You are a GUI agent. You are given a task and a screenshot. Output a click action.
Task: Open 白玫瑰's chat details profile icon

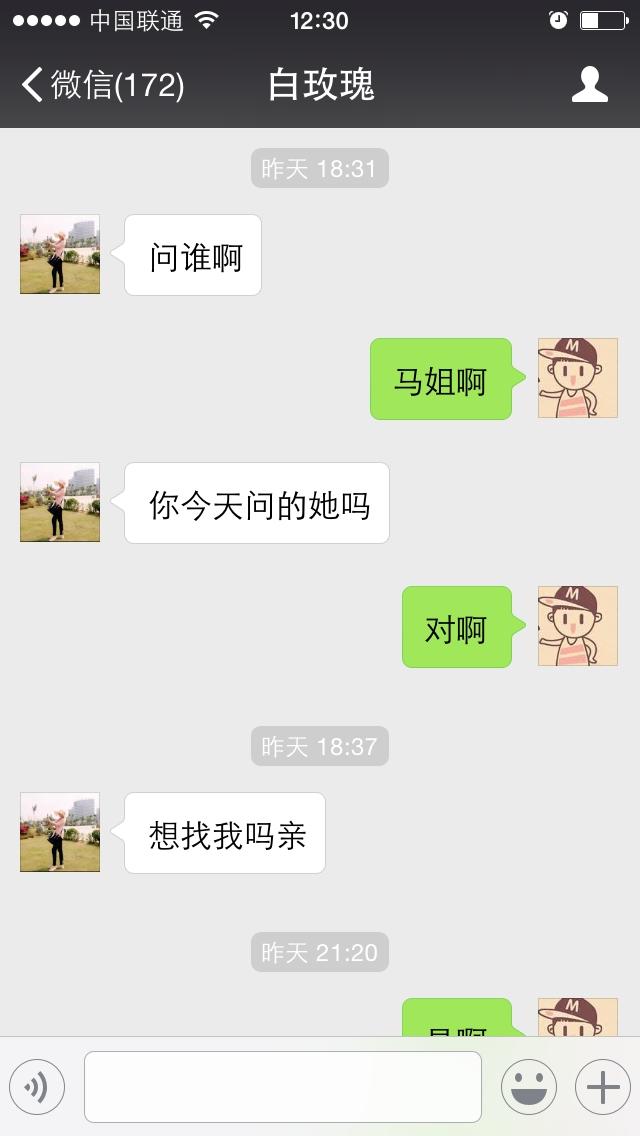pos(590,85)
